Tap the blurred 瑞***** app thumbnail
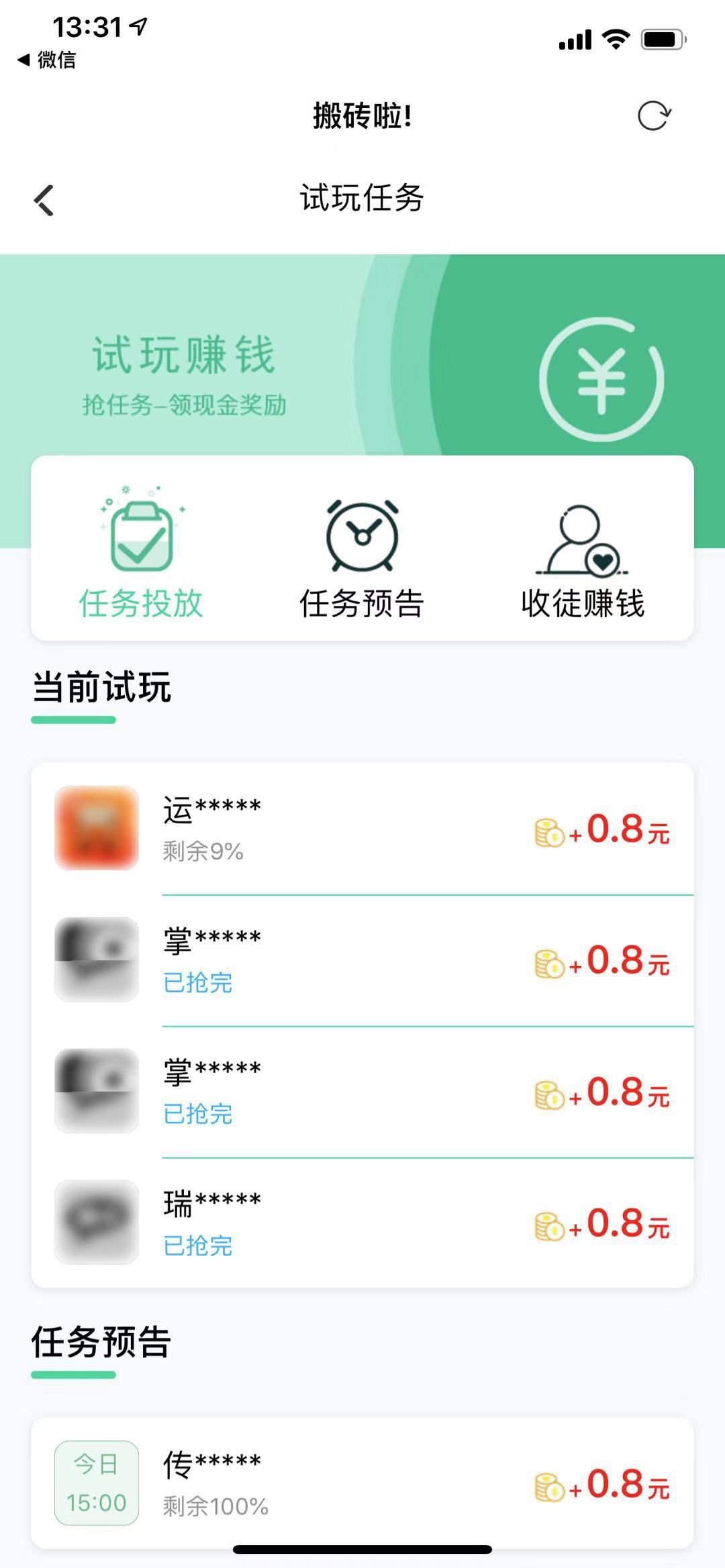 (x=96, y=1222)
